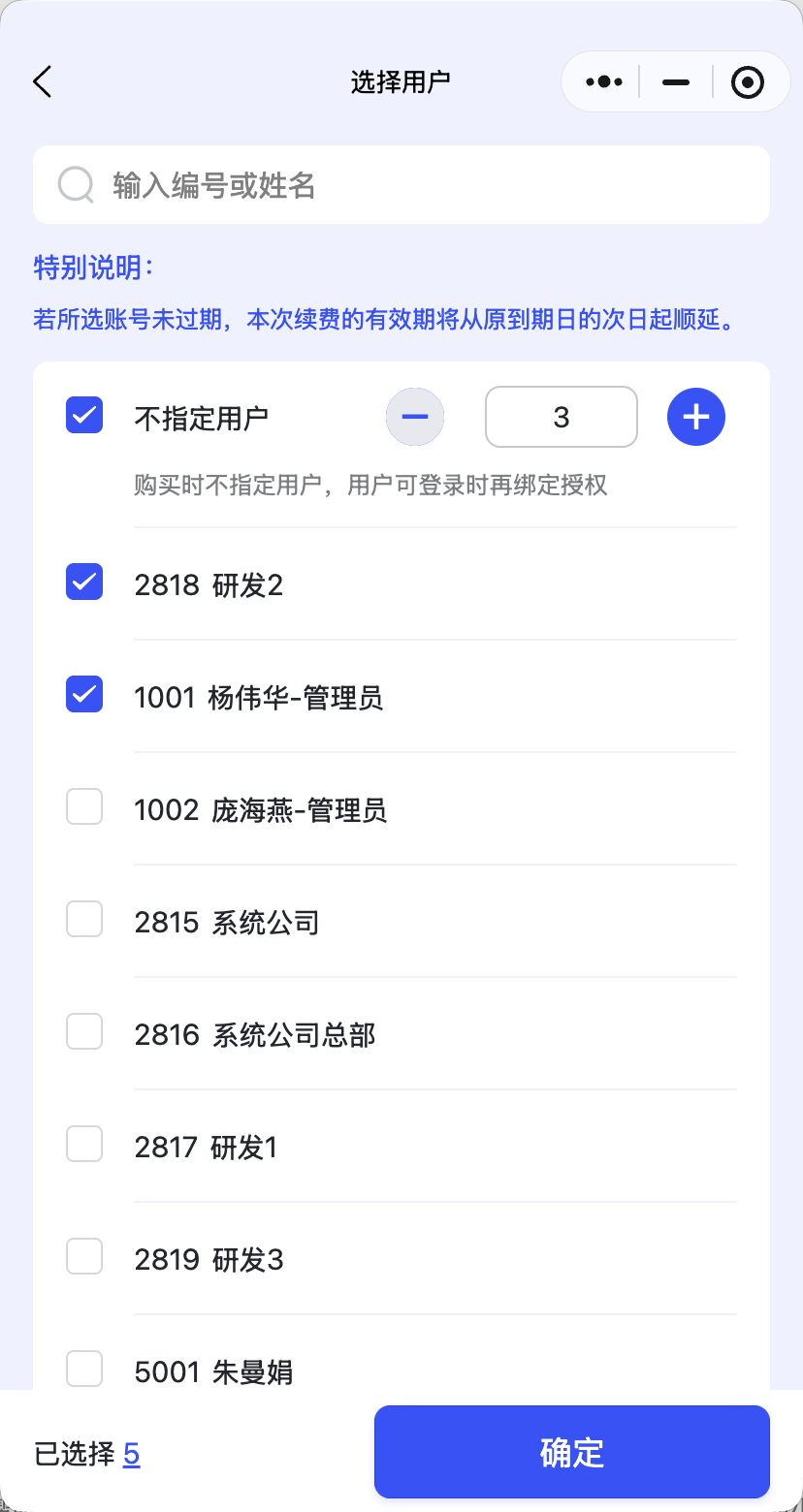This screenshot has width=803, height=1512.
Task: Edit the quantity field showing 3
Action: pyautogui.click(x=561, y=417)
